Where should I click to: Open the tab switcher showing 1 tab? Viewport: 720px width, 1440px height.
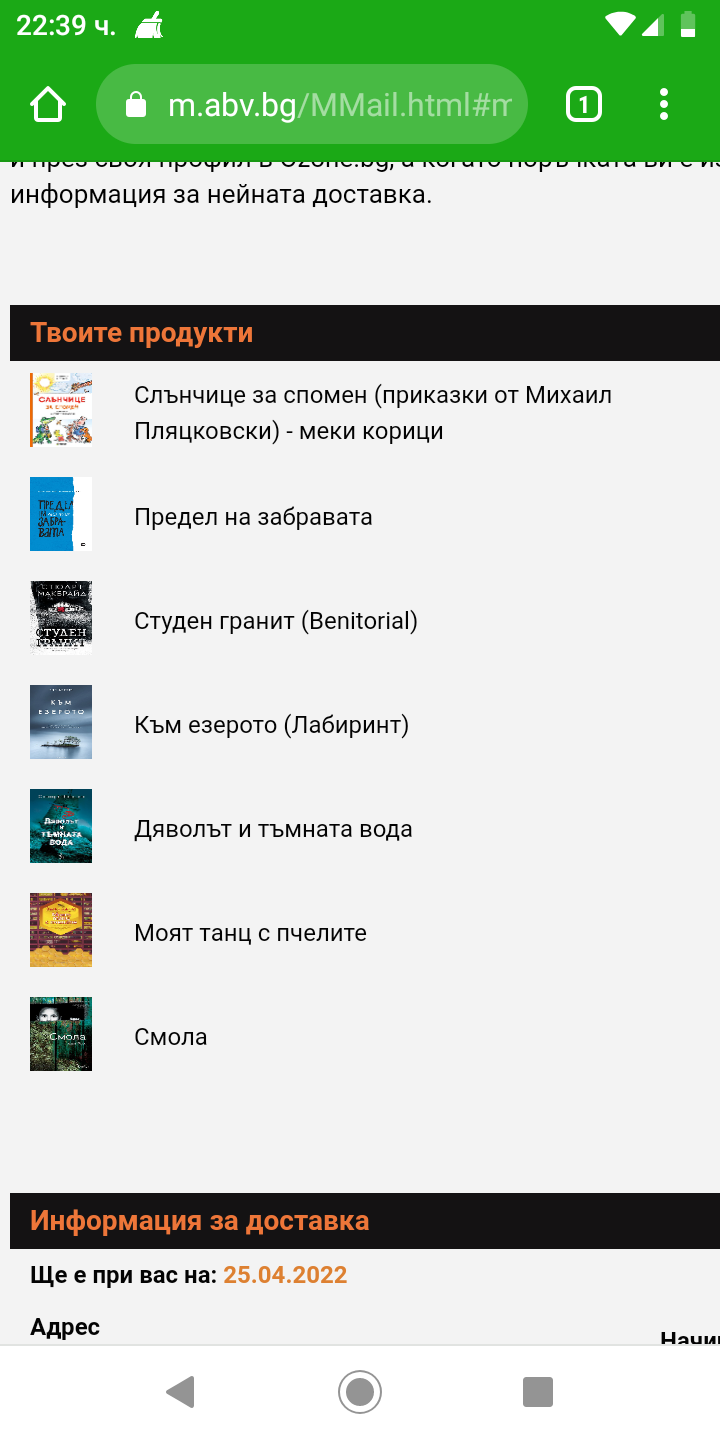tap(584, 104)
